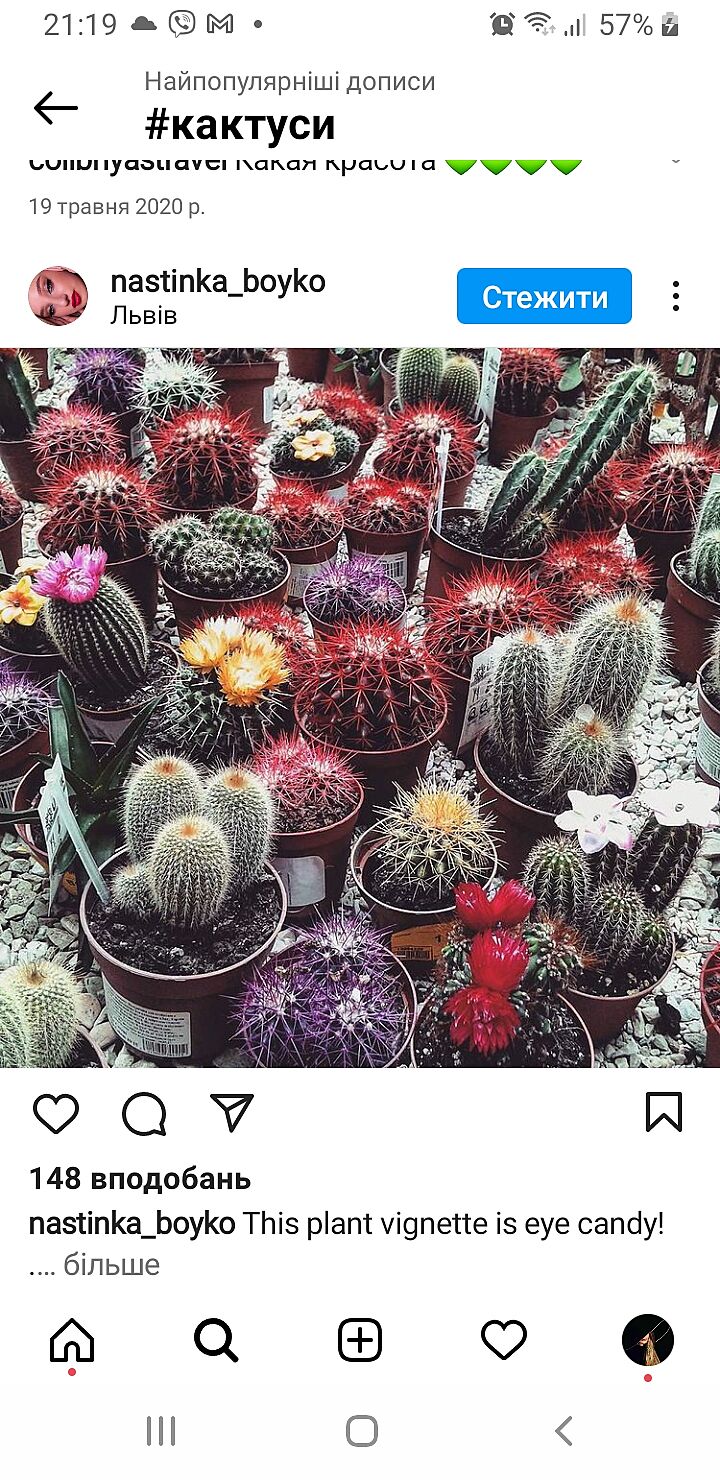
Task: Go back from the #кактуси posts
Action: pos(55,108)
